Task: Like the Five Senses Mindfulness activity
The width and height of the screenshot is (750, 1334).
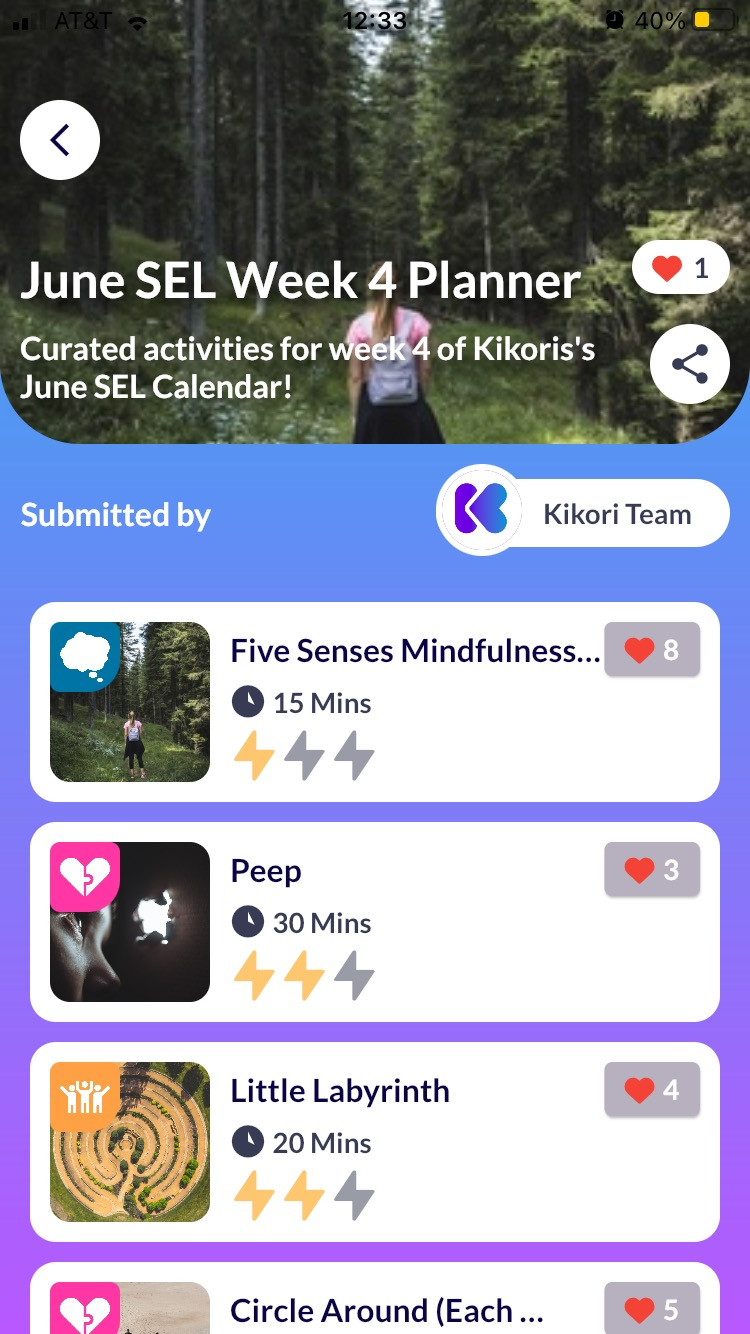Action: tap(652, 649)
